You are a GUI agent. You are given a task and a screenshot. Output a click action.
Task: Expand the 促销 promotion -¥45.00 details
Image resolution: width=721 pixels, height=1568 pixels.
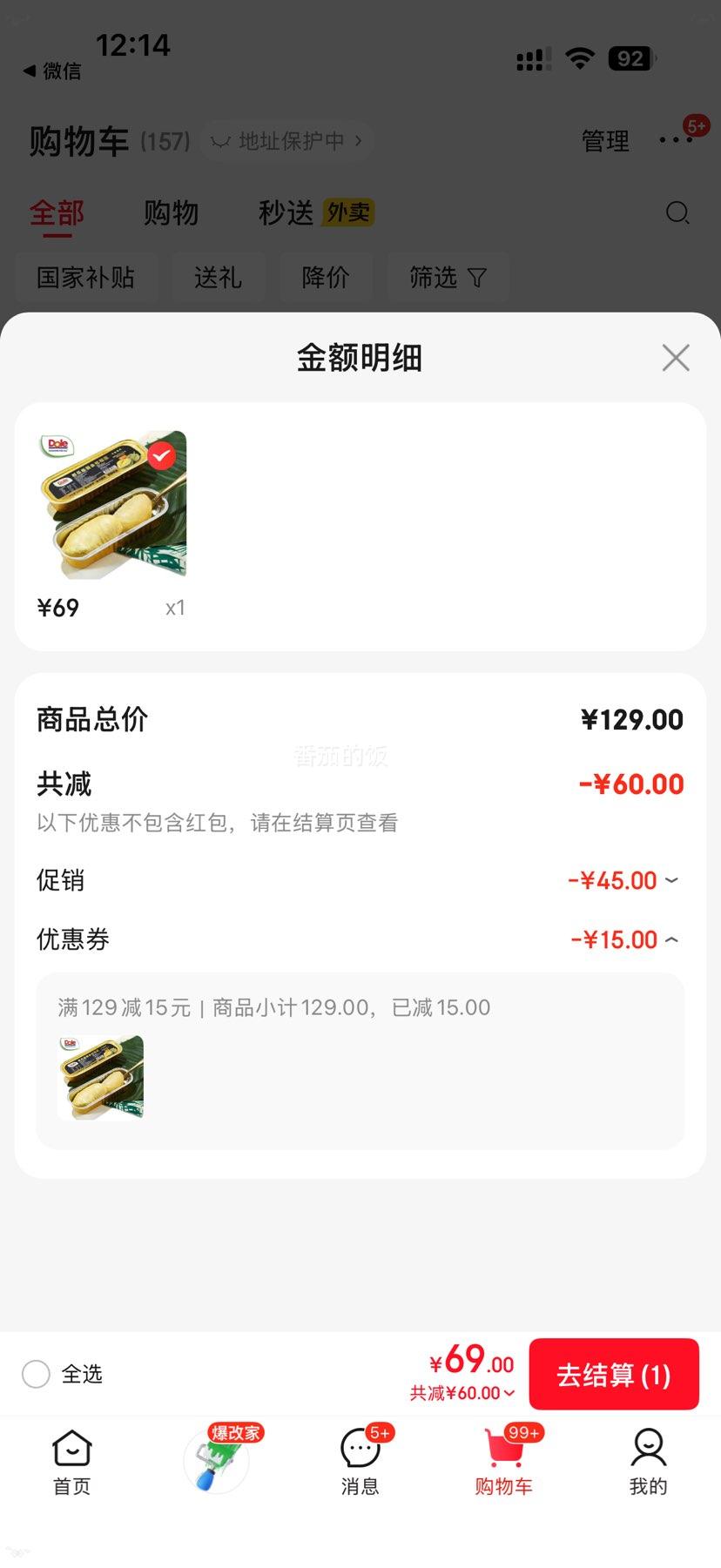click(x=671, y=880)
